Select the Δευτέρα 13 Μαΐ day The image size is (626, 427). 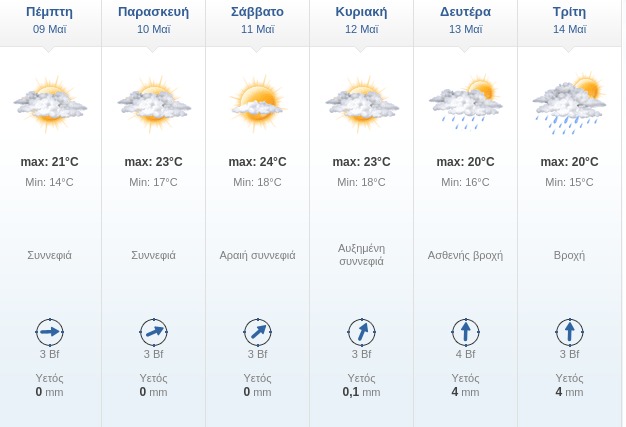pyautogui.click(x=465, y=20)
